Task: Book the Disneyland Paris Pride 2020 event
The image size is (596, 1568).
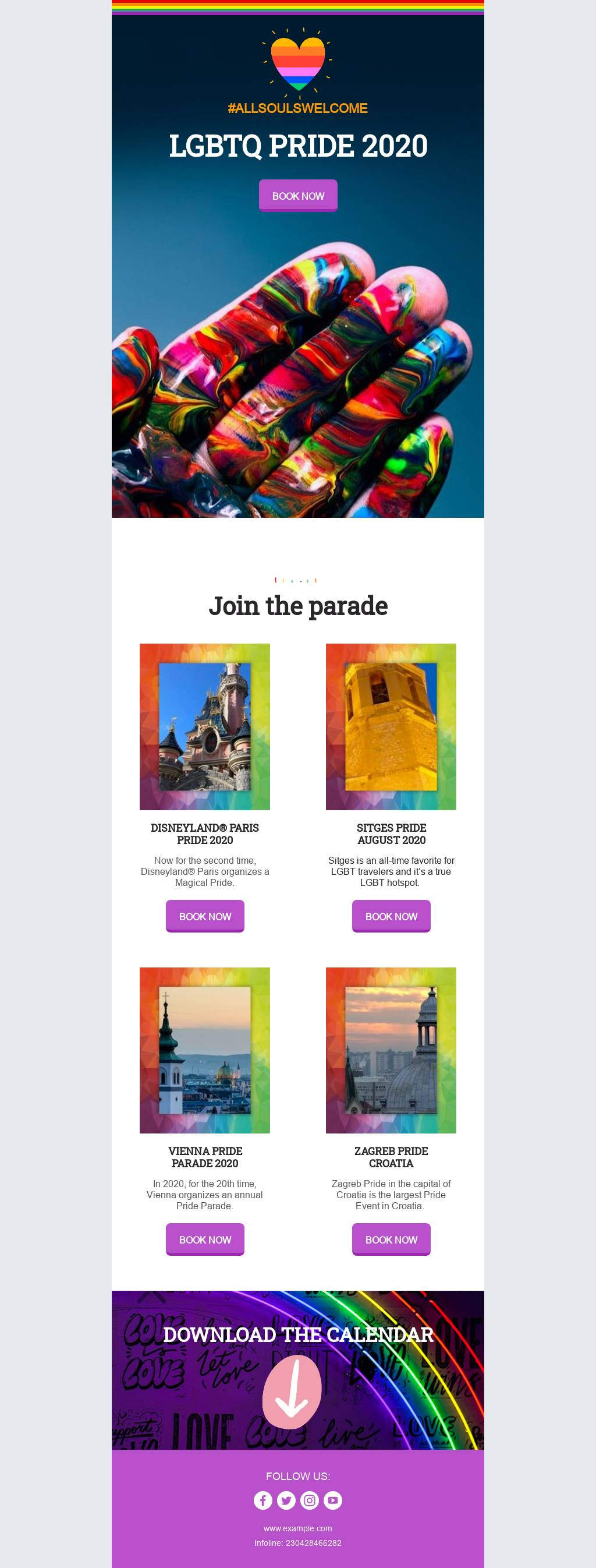Action: click(205, 916)
